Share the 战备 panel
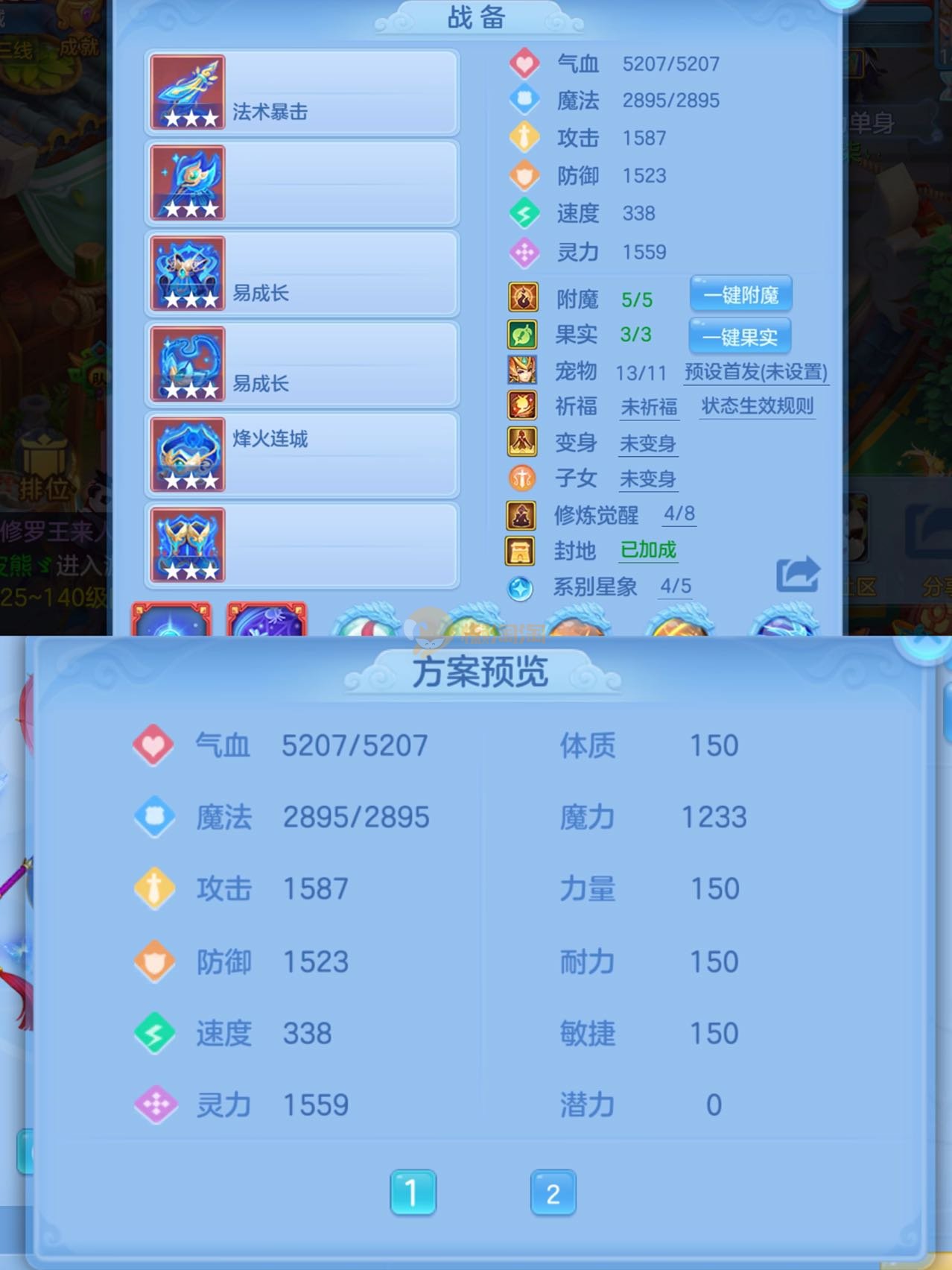 pyautogui.click(x=797, y=575)
